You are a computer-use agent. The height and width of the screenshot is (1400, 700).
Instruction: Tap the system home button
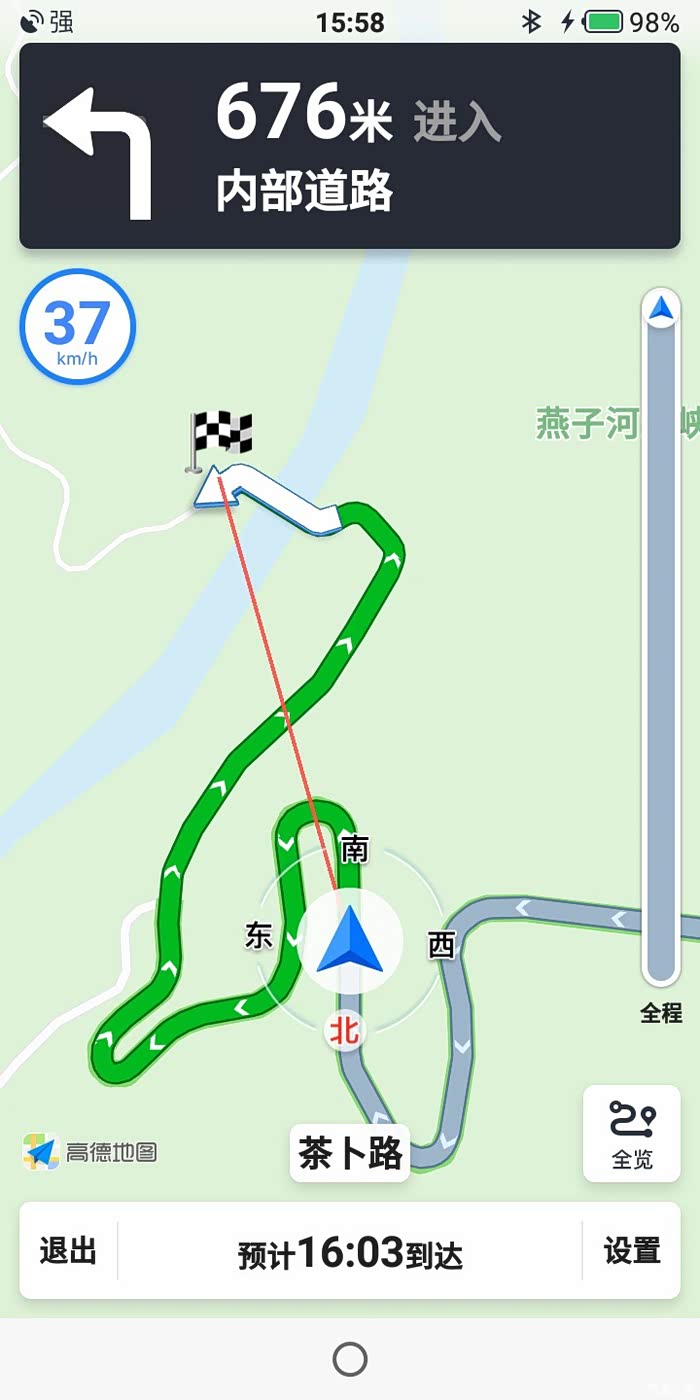coord(350,1359)
